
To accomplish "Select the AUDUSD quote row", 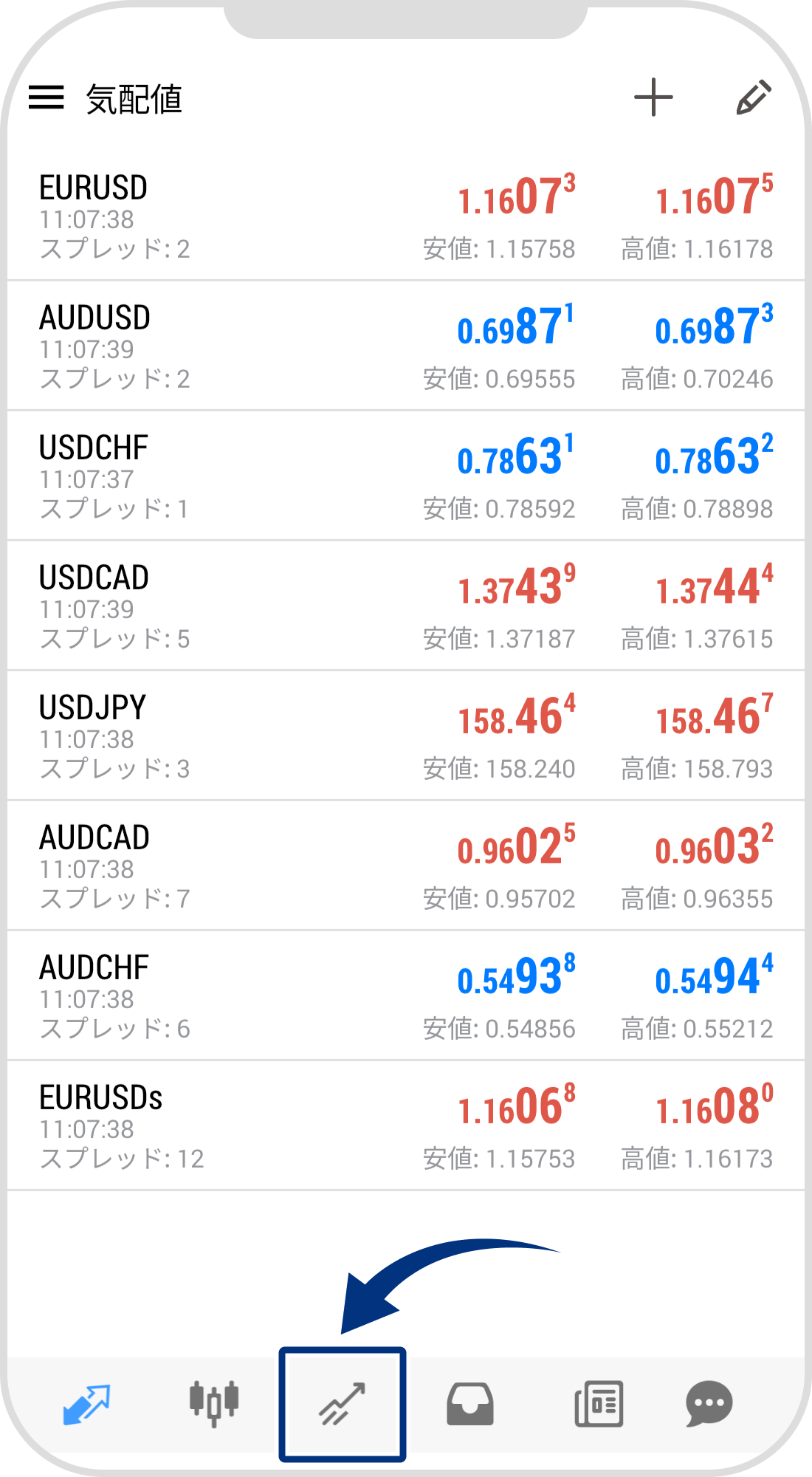I will tap(405, 346).
